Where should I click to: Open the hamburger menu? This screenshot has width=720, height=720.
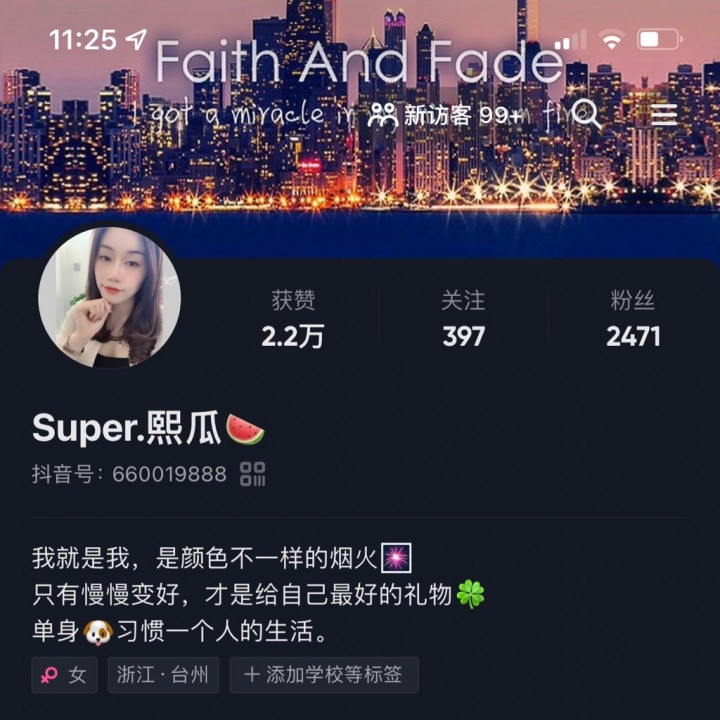664,114
